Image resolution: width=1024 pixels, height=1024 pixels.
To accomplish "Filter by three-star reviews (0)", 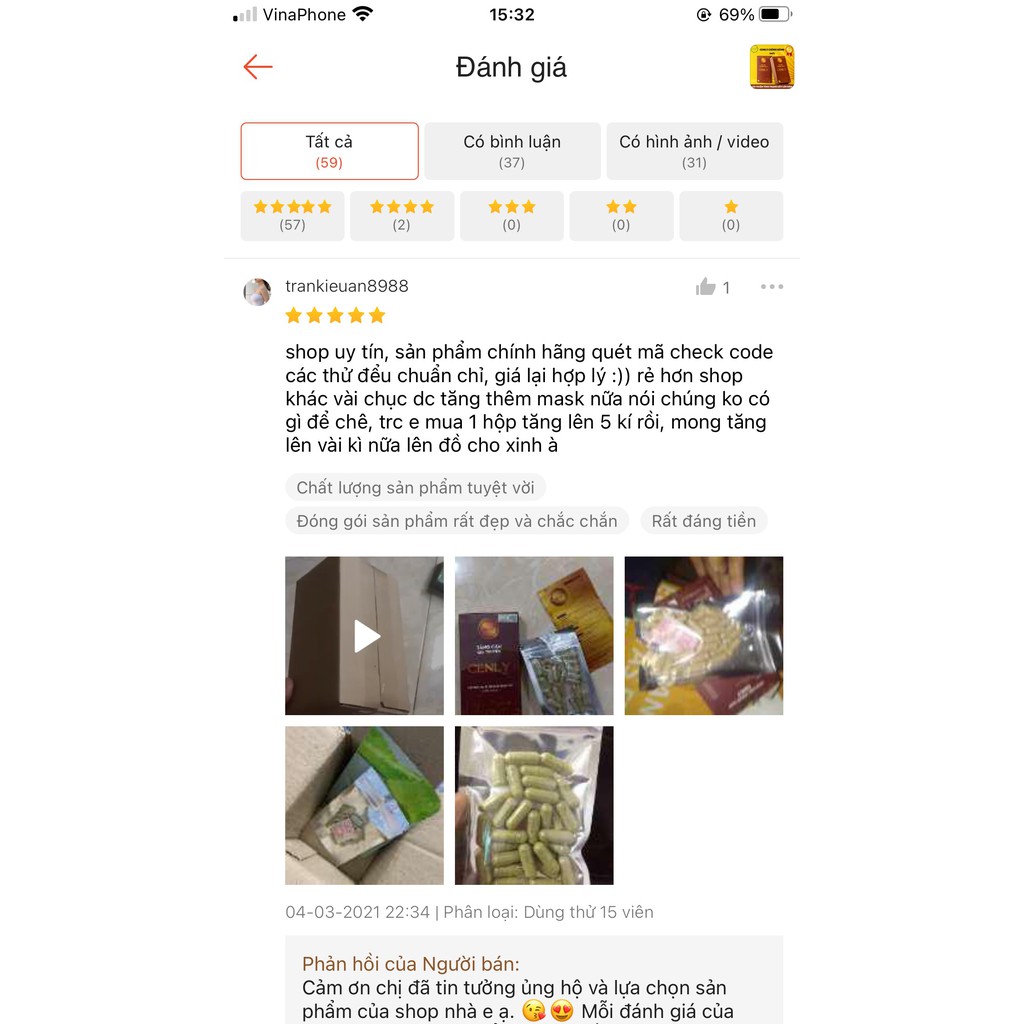I will pos(512,215).
